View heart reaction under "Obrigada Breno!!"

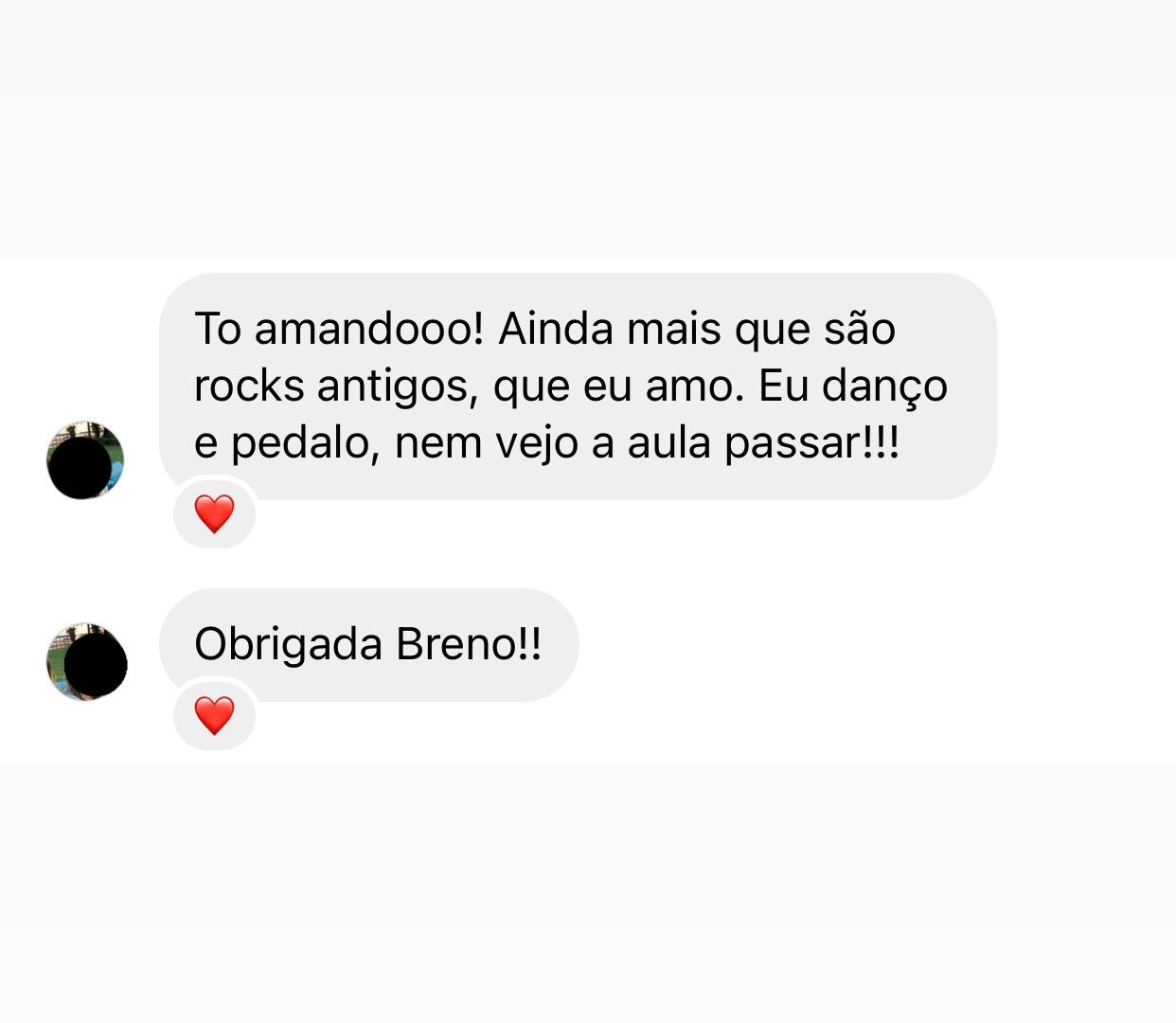point(215,715)
